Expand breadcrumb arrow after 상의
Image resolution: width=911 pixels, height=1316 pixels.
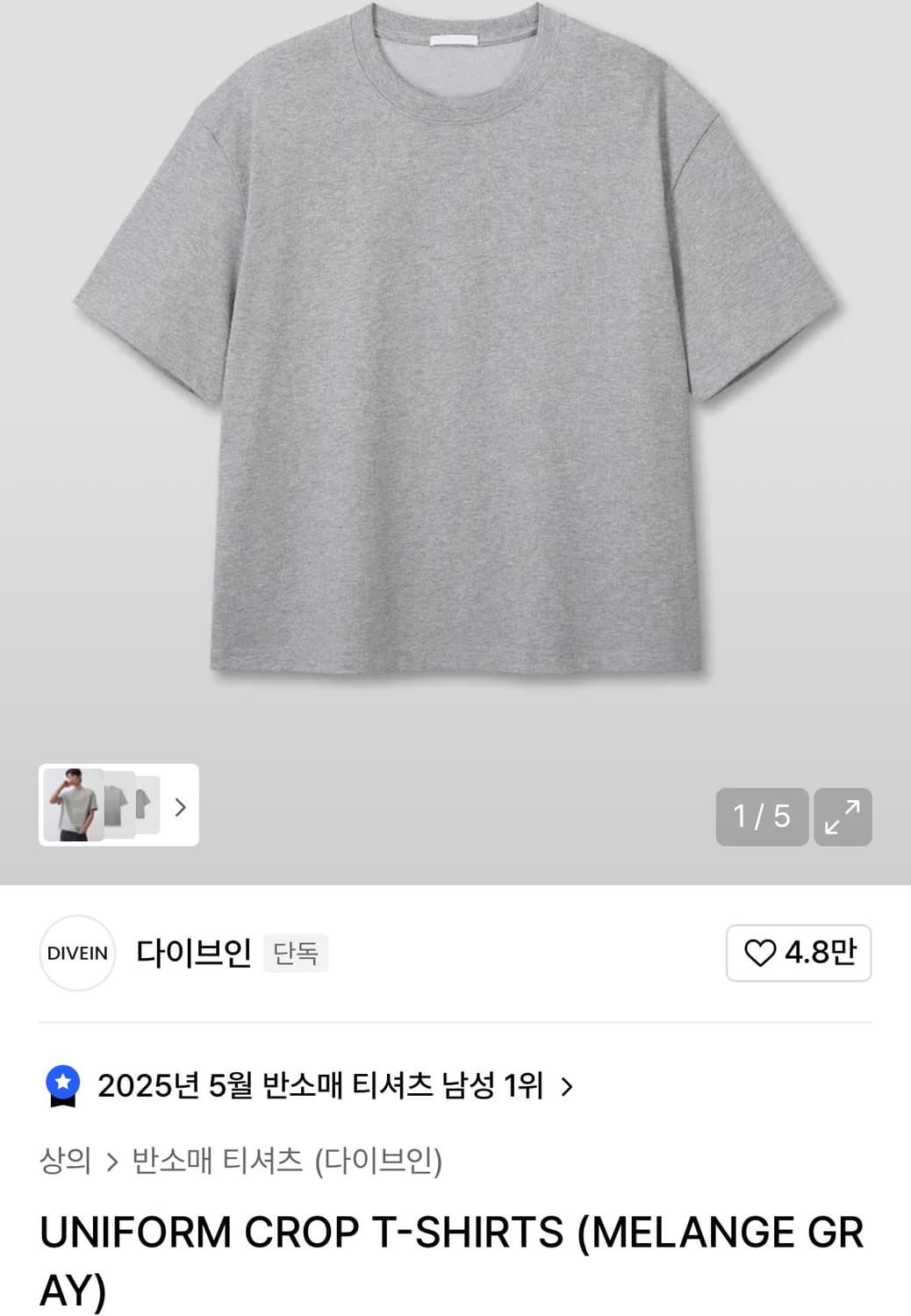click(112, 1159)
